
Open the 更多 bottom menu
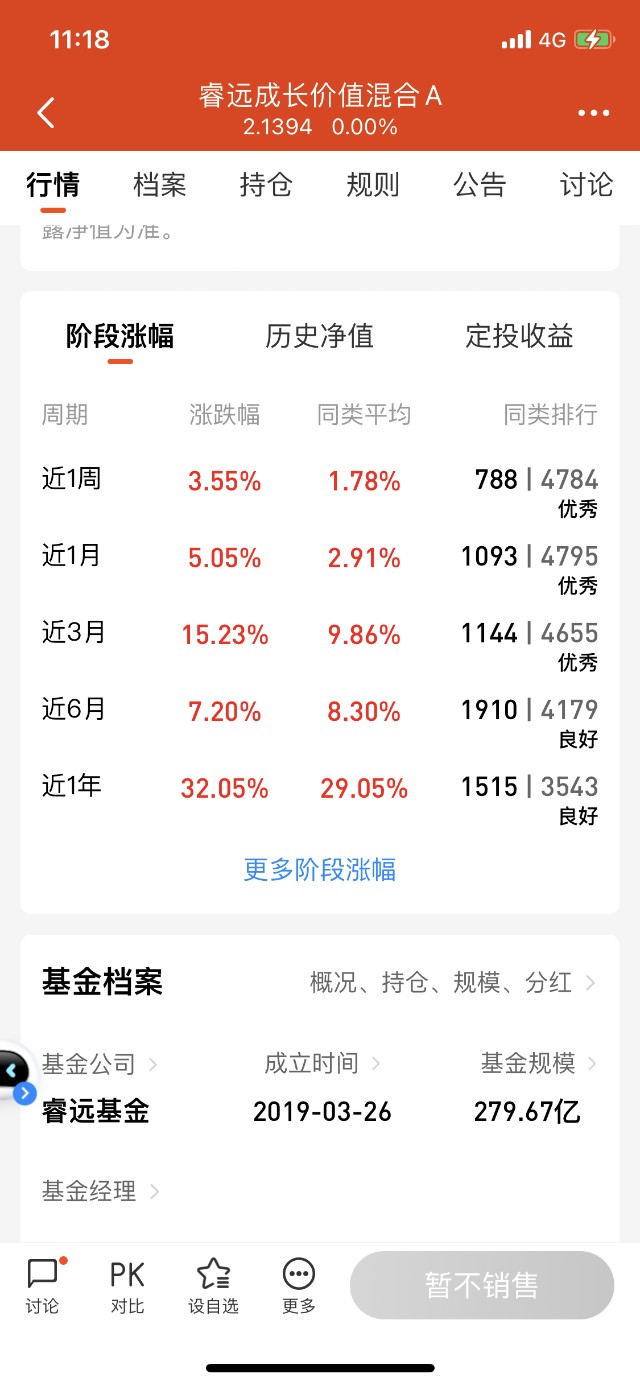coord(298,1285)
